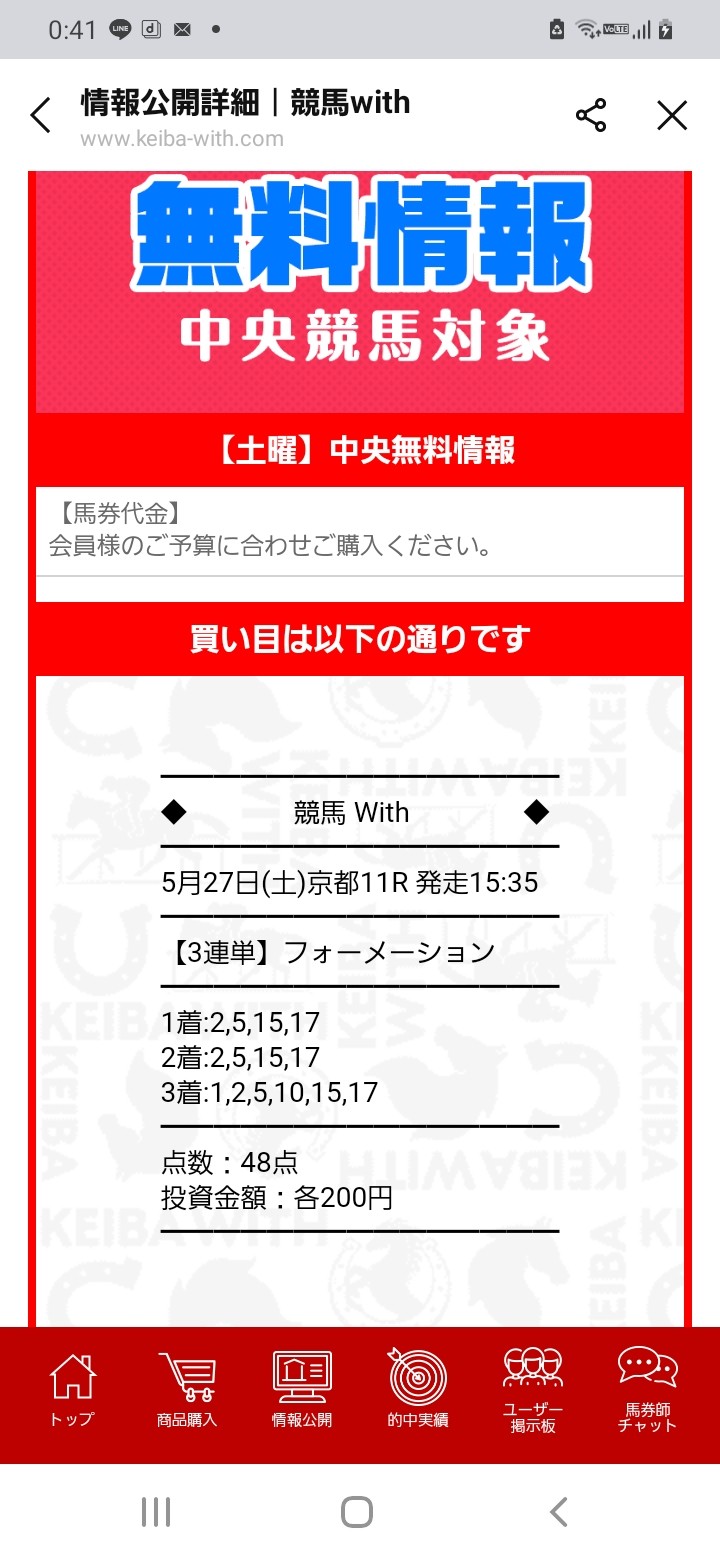Tap the system home button
The width and height of the screenshot is (720, 1560).
click(357, 1511)
